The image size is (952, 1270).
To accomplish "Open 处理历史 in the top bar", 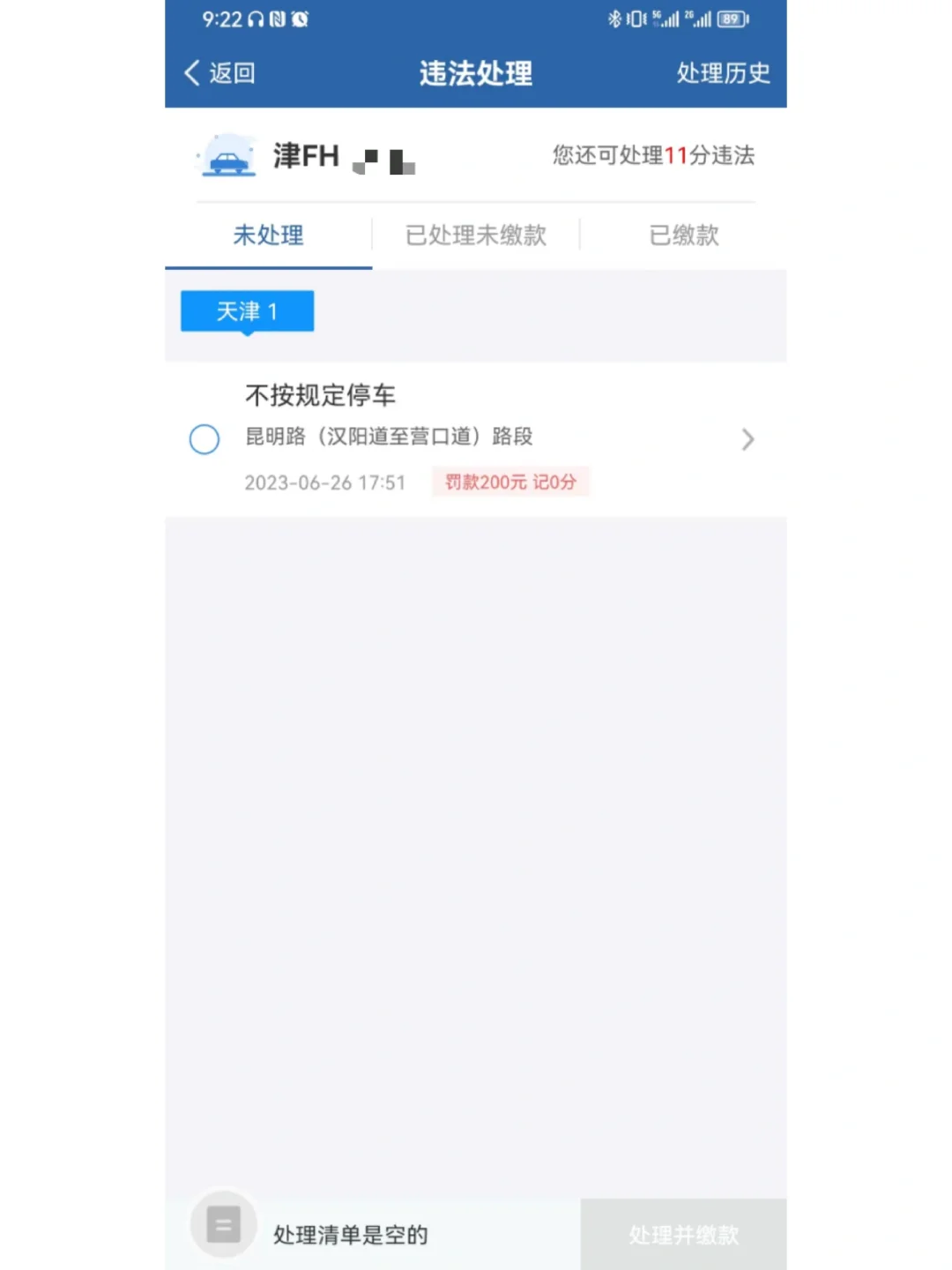I will coord(724,74).
